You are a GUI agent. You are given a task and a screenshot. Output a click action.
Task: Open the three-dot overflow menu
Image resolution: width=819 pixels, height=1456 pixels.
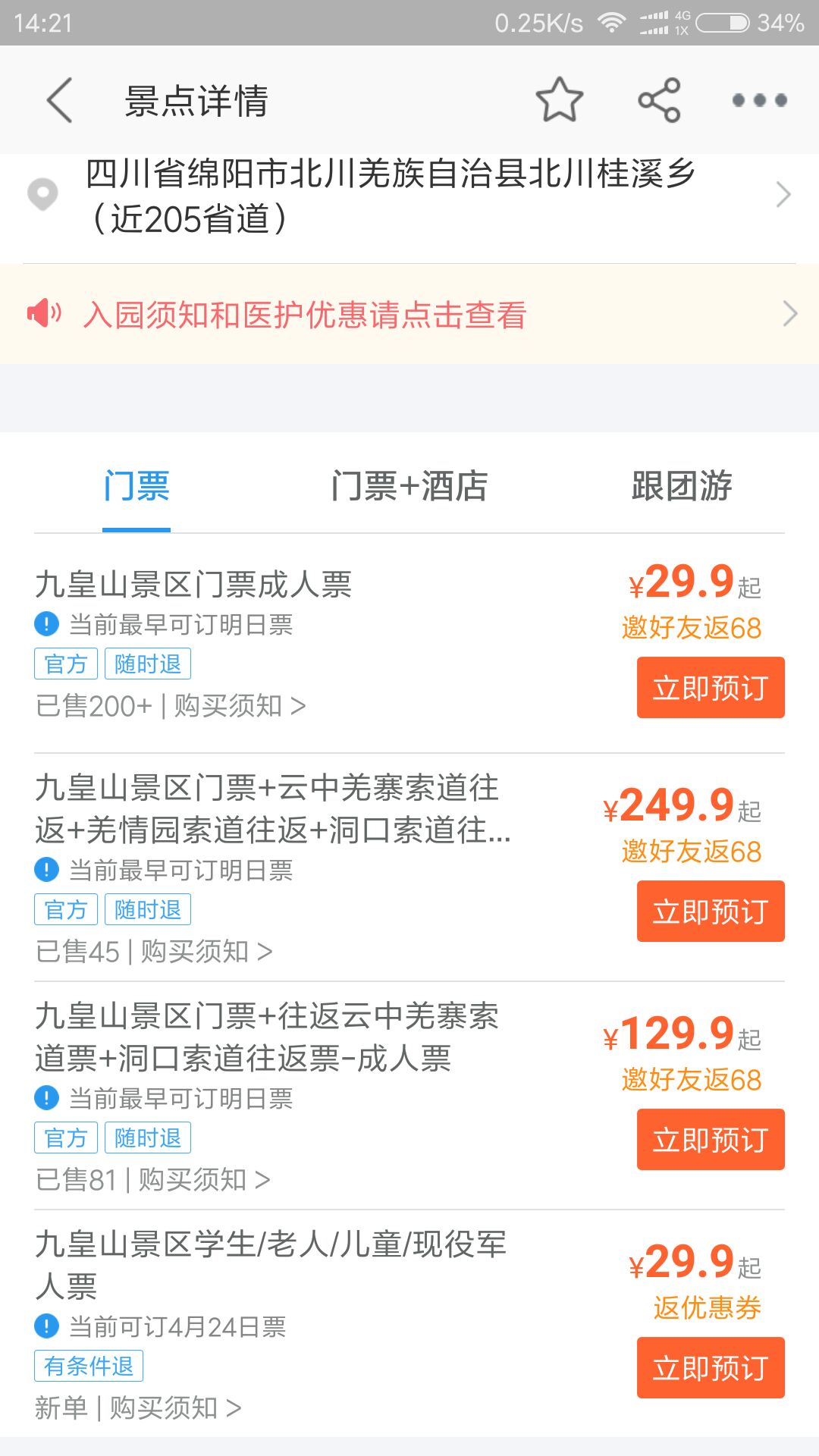[x=759, y=100]
